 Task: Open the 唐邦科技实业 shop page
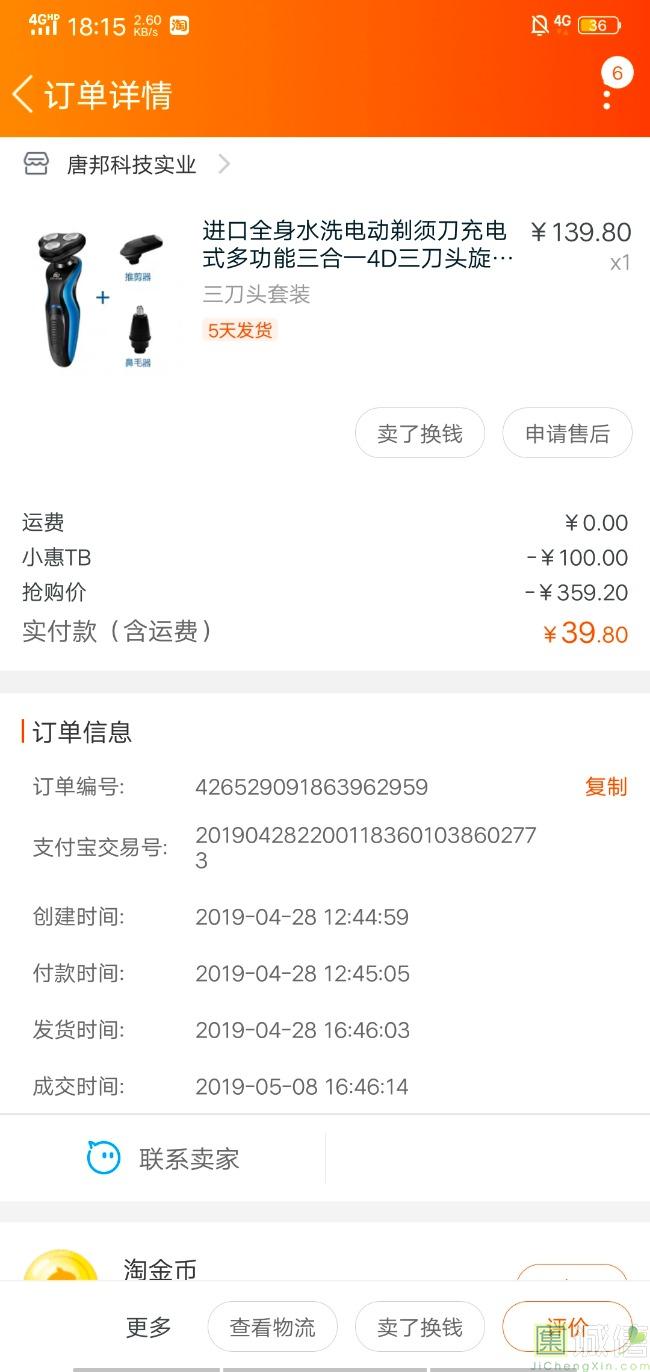[130, 165]
